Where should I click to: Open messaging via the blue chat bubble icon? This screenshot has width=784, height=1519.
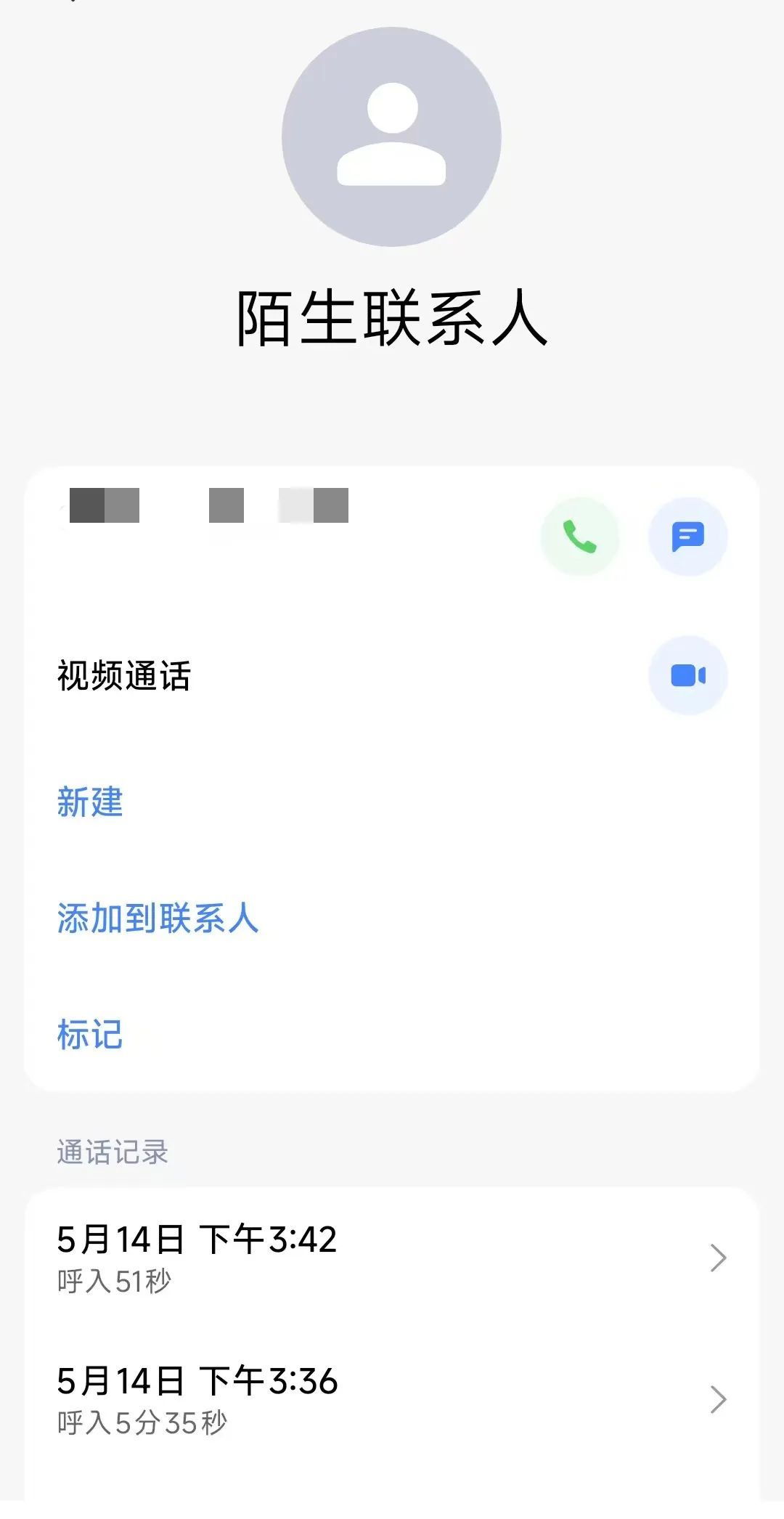[x=687, y=536]
